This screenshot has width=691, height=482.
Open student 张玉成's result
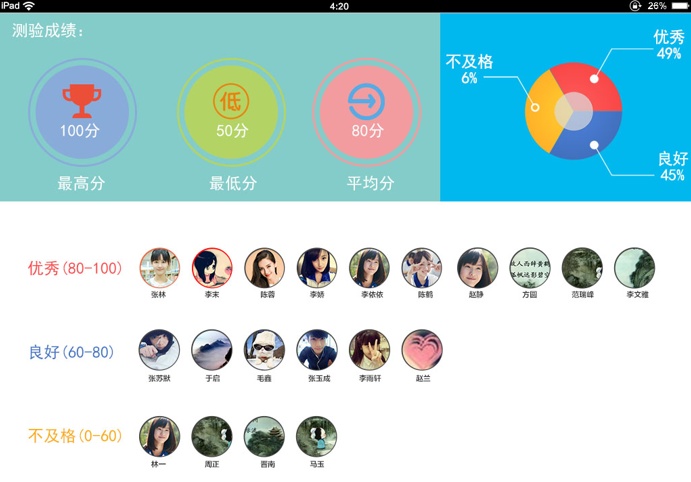317,351
